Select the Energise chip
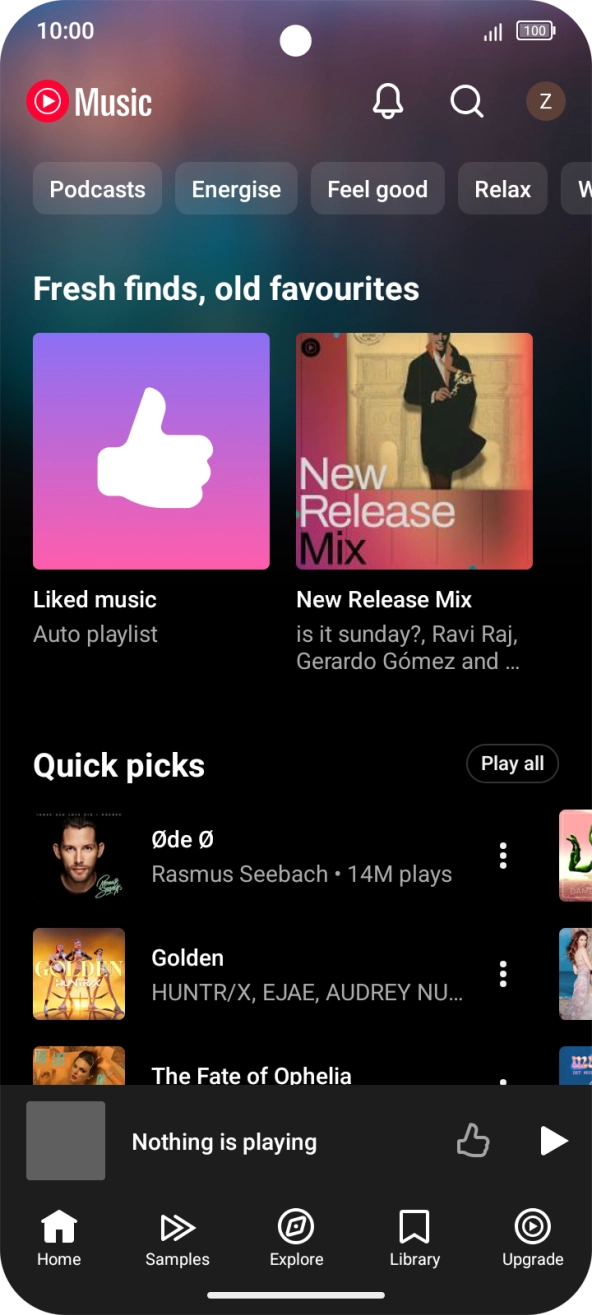The width and height of the screenshot is (592, 1315). pyautogui.click(x=236, y=189)
